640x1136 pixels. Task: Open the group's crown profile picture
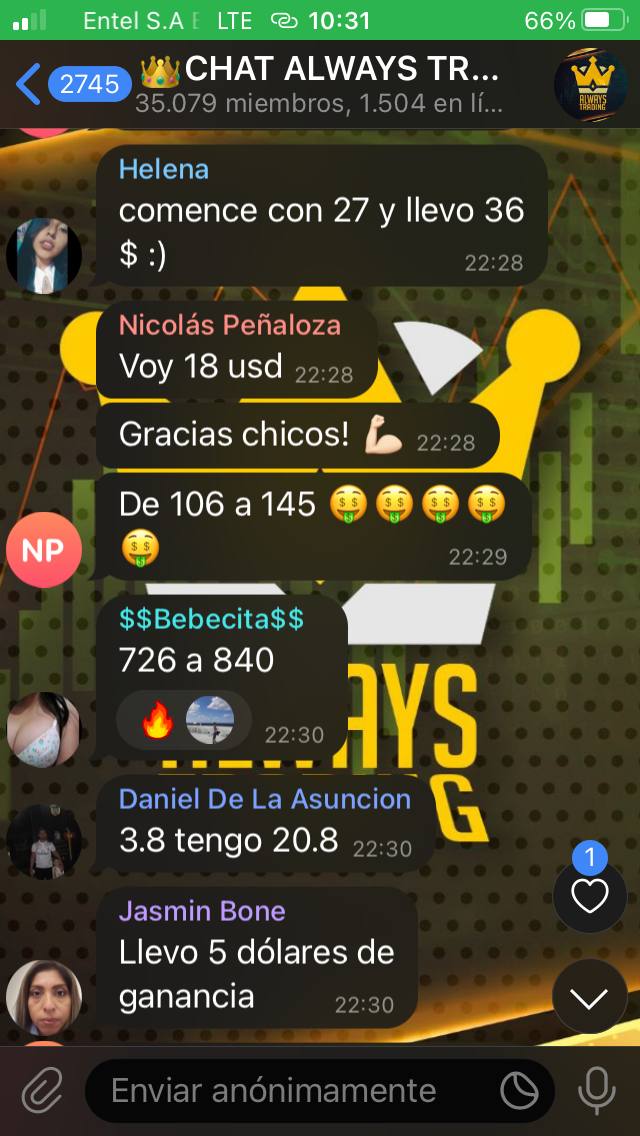(591, 84)
